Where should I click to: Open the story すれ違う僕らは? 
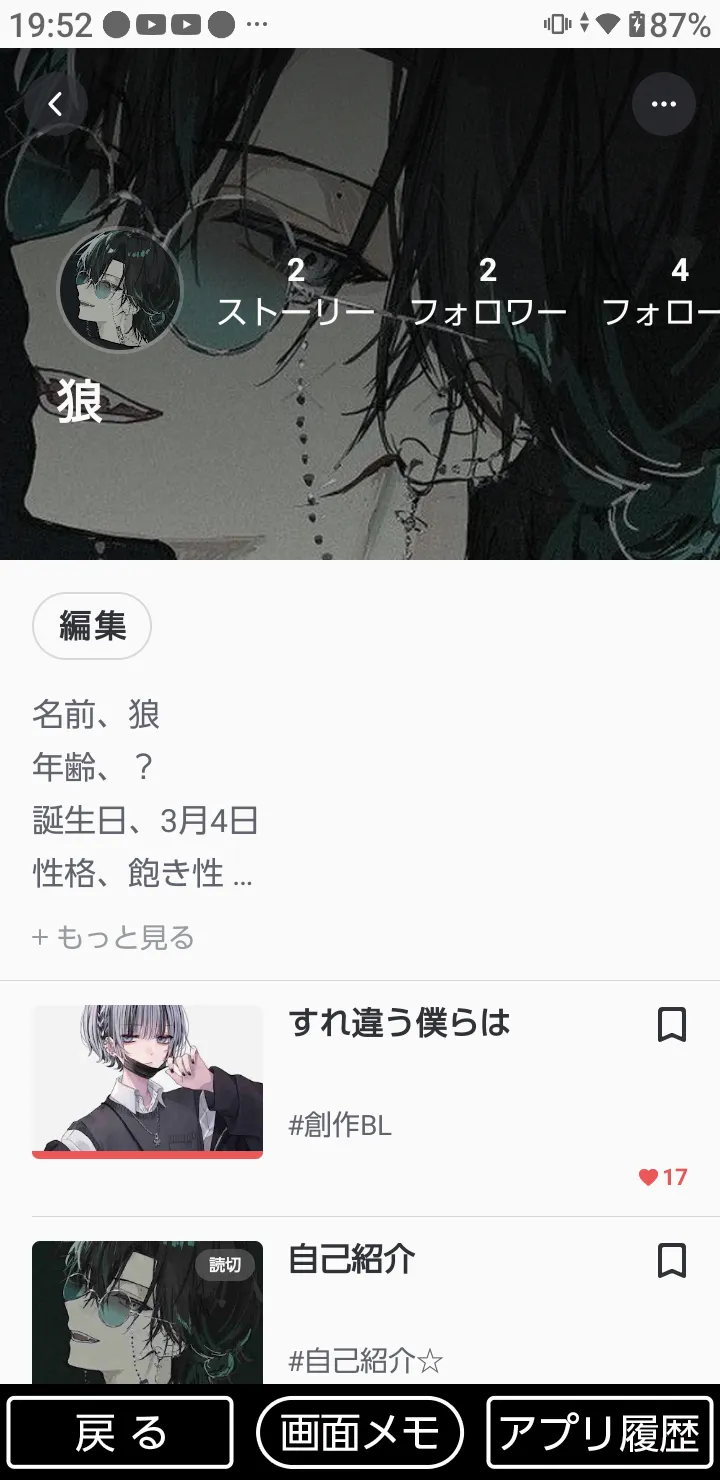(x=399, y=1023)
